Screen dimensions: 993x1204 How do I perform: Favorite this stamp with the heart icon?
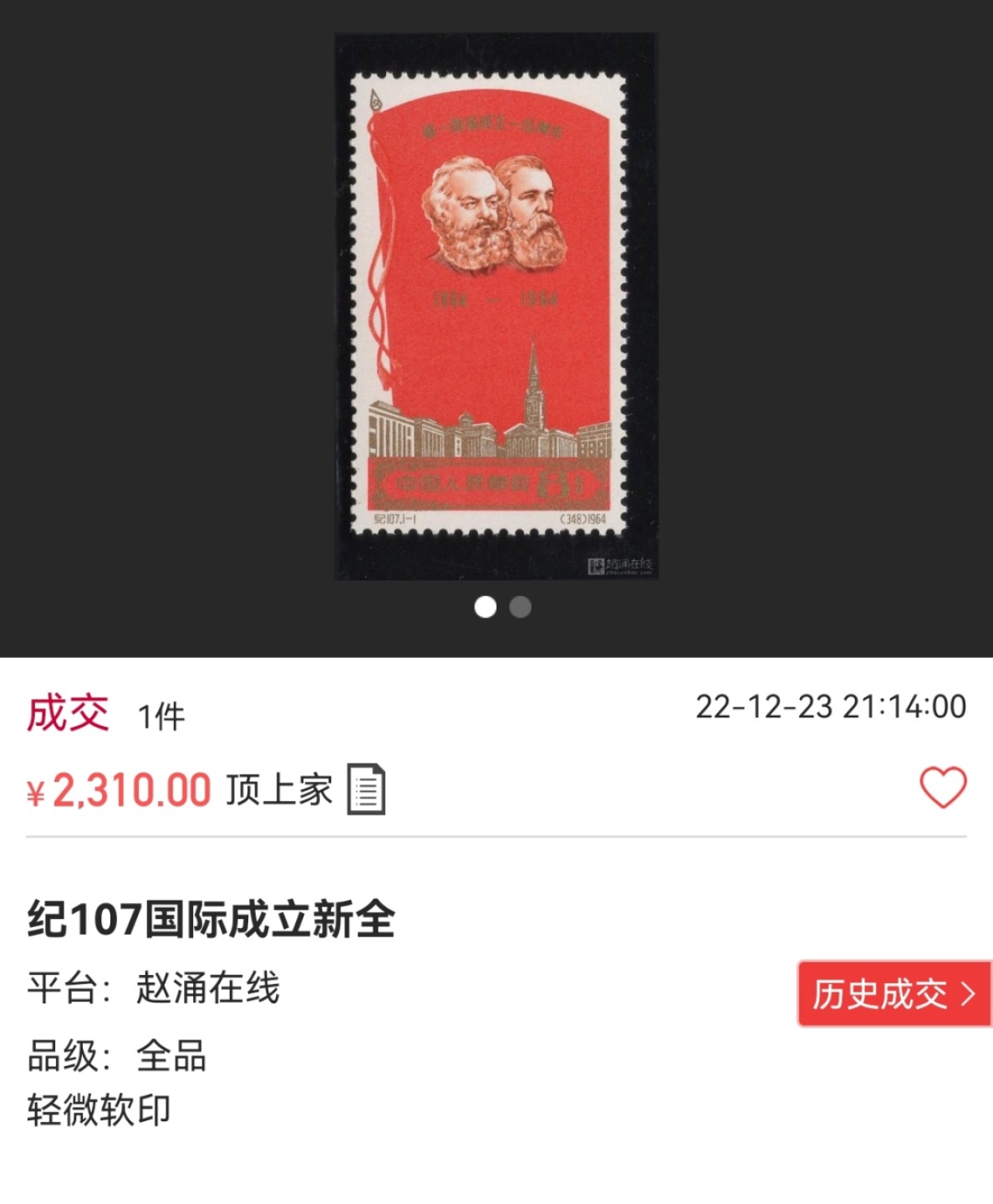click(x=943, y=788)
